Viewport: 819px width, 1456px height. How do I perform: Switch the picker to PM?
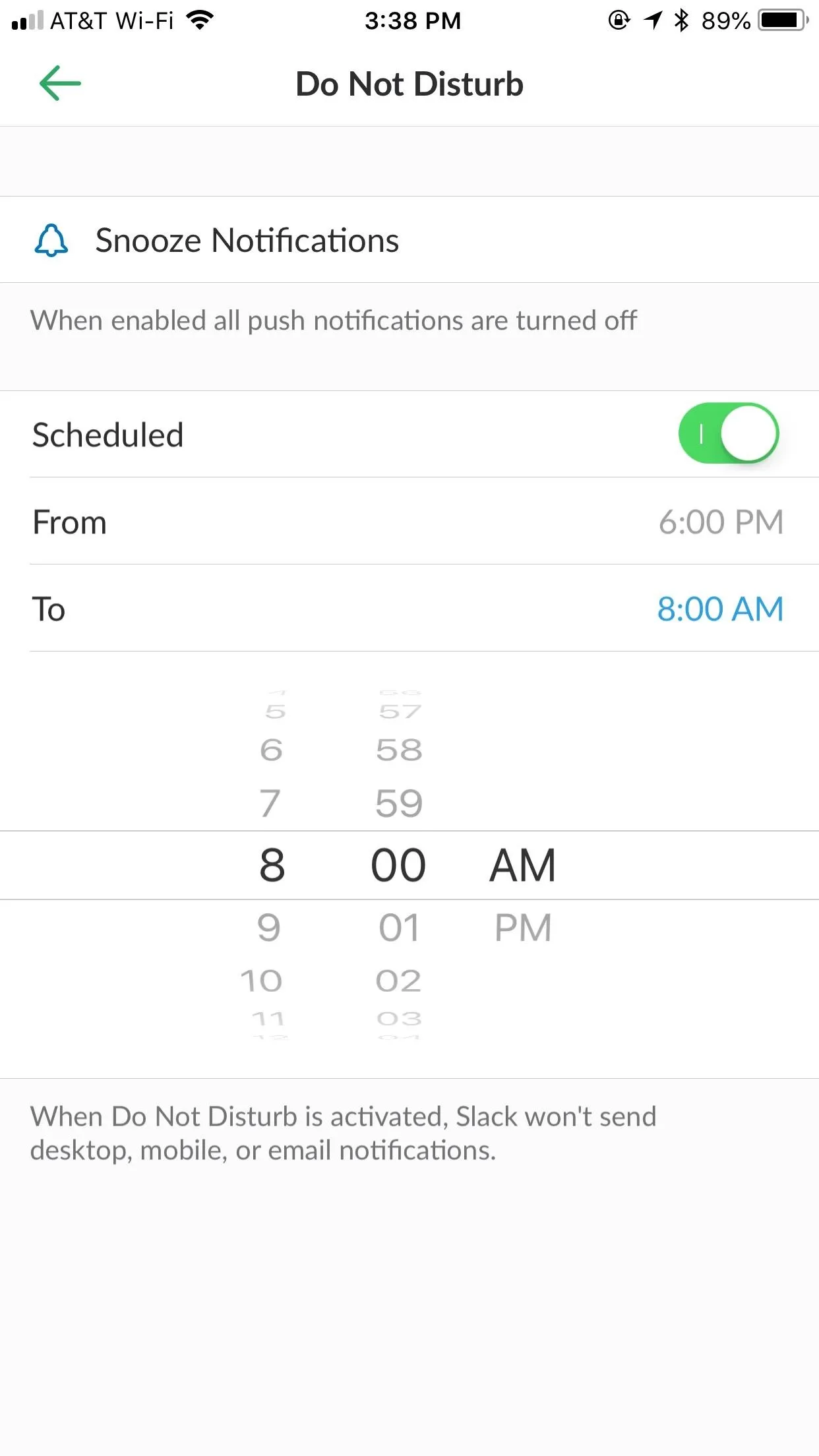click(x=523, y=928)
